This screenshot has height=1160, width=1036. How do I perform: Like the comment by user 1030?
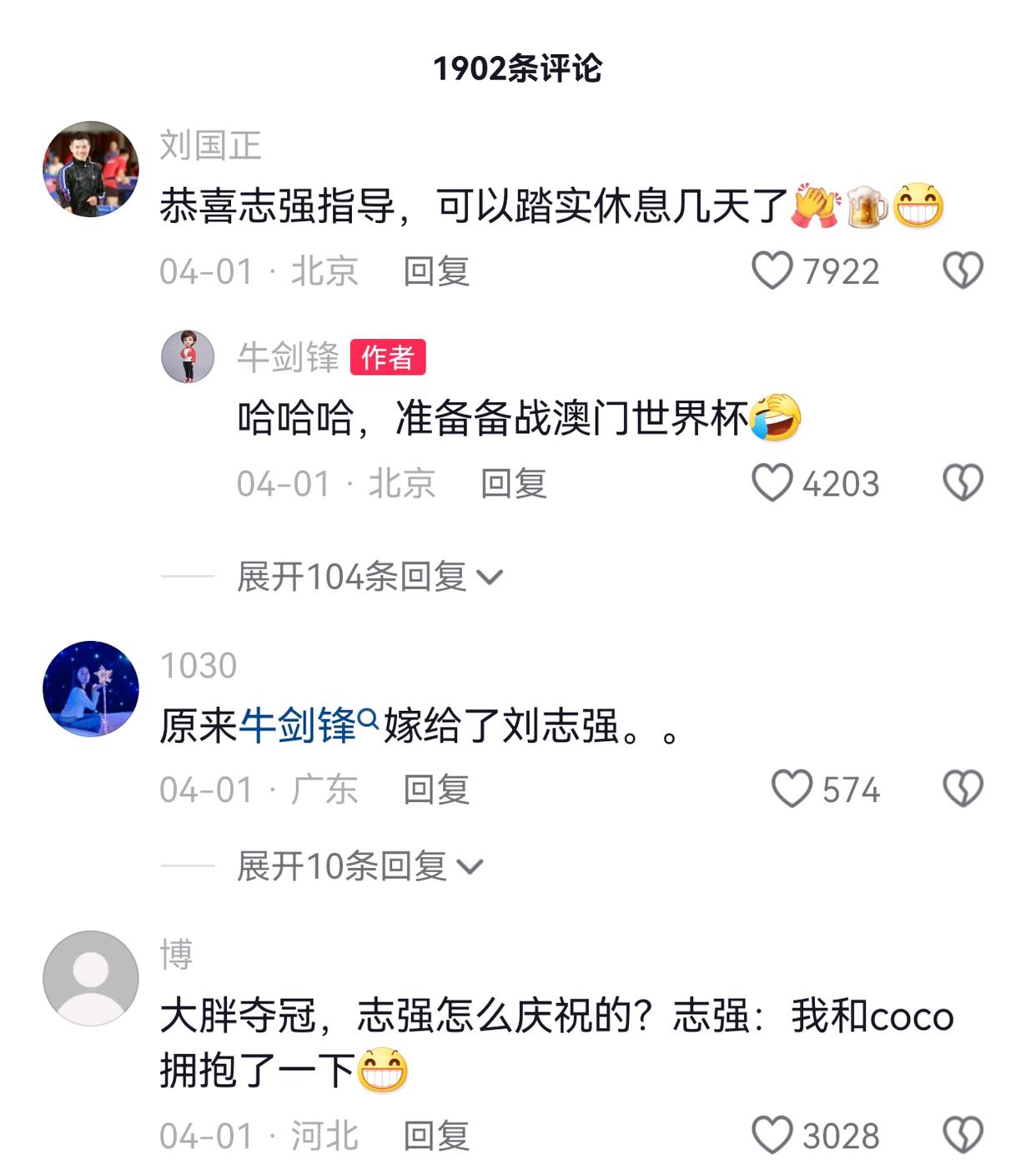click(792, 789)
